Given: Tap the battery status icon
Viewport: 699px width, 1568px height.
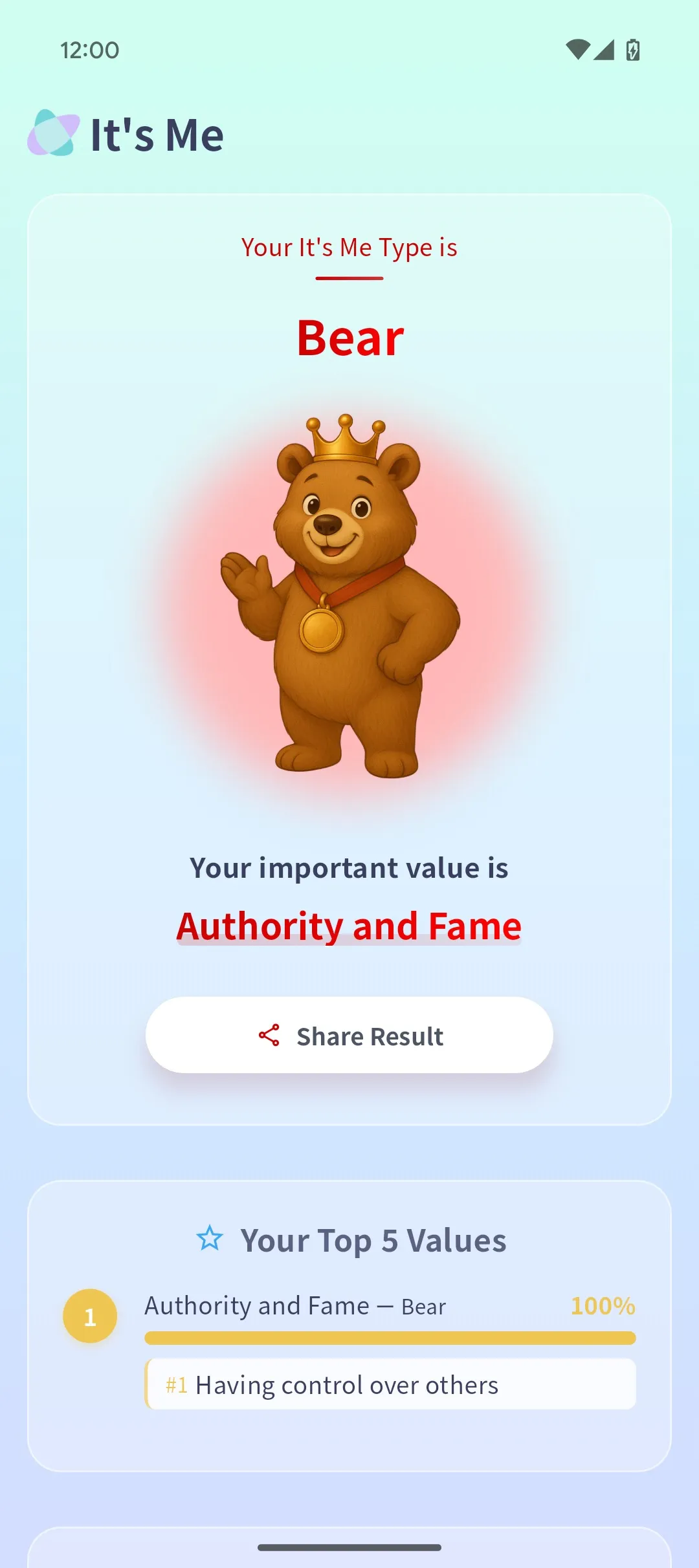Looking at the screenshot, I should point(632,50).
